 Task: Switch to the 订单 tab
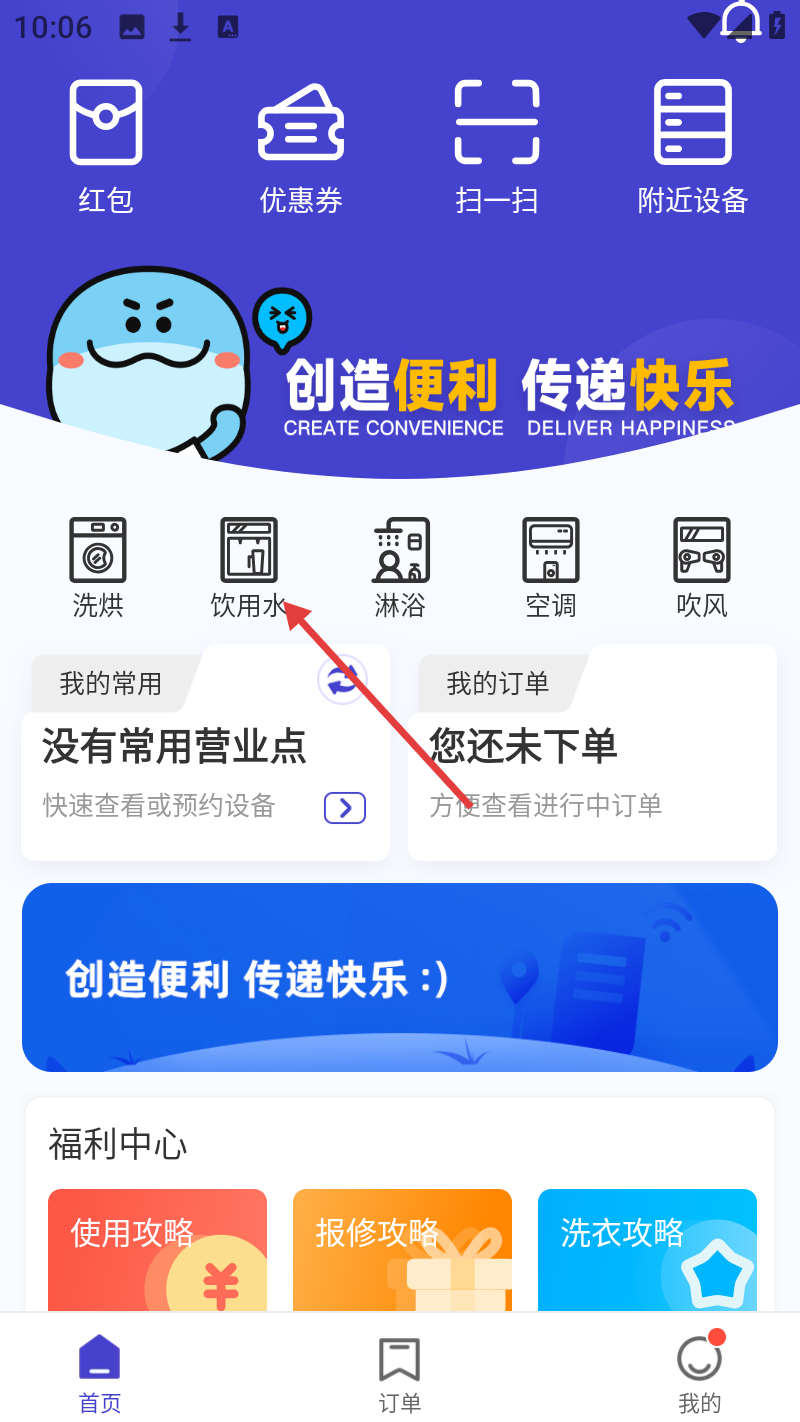400,1375
